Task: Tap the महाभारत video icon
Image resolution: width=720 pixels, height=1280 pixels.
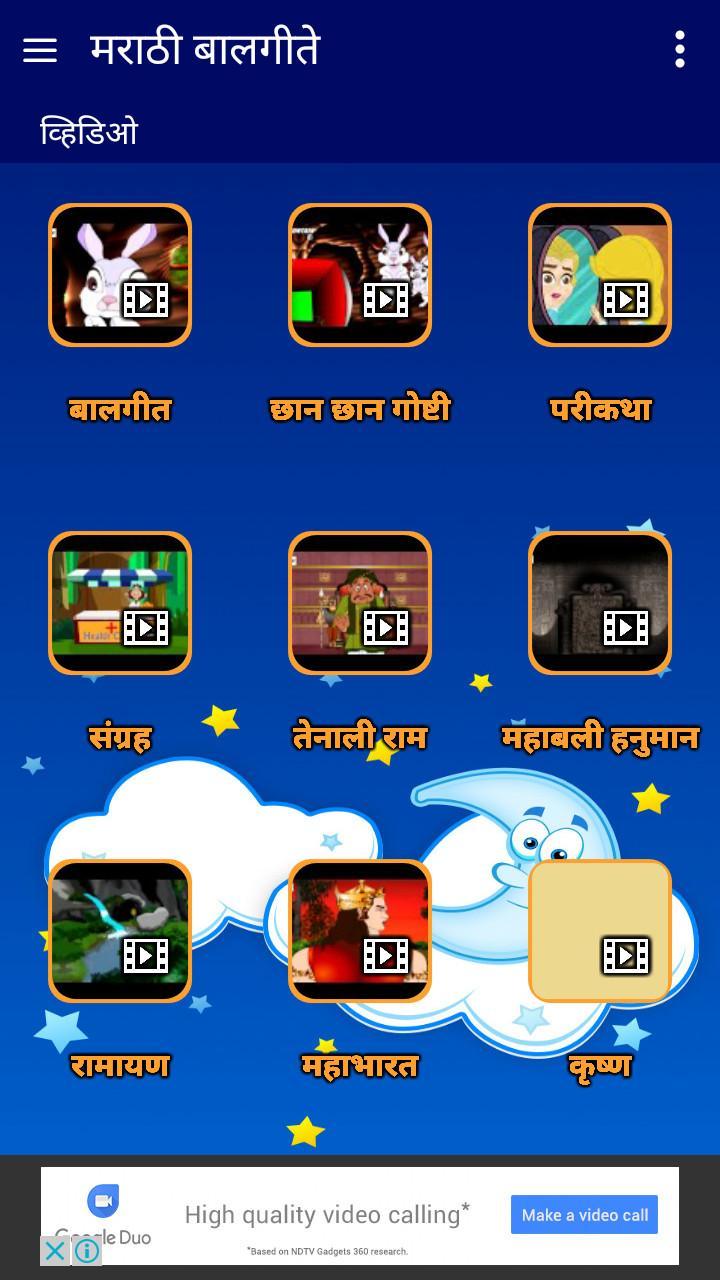Action: [360, 930]
